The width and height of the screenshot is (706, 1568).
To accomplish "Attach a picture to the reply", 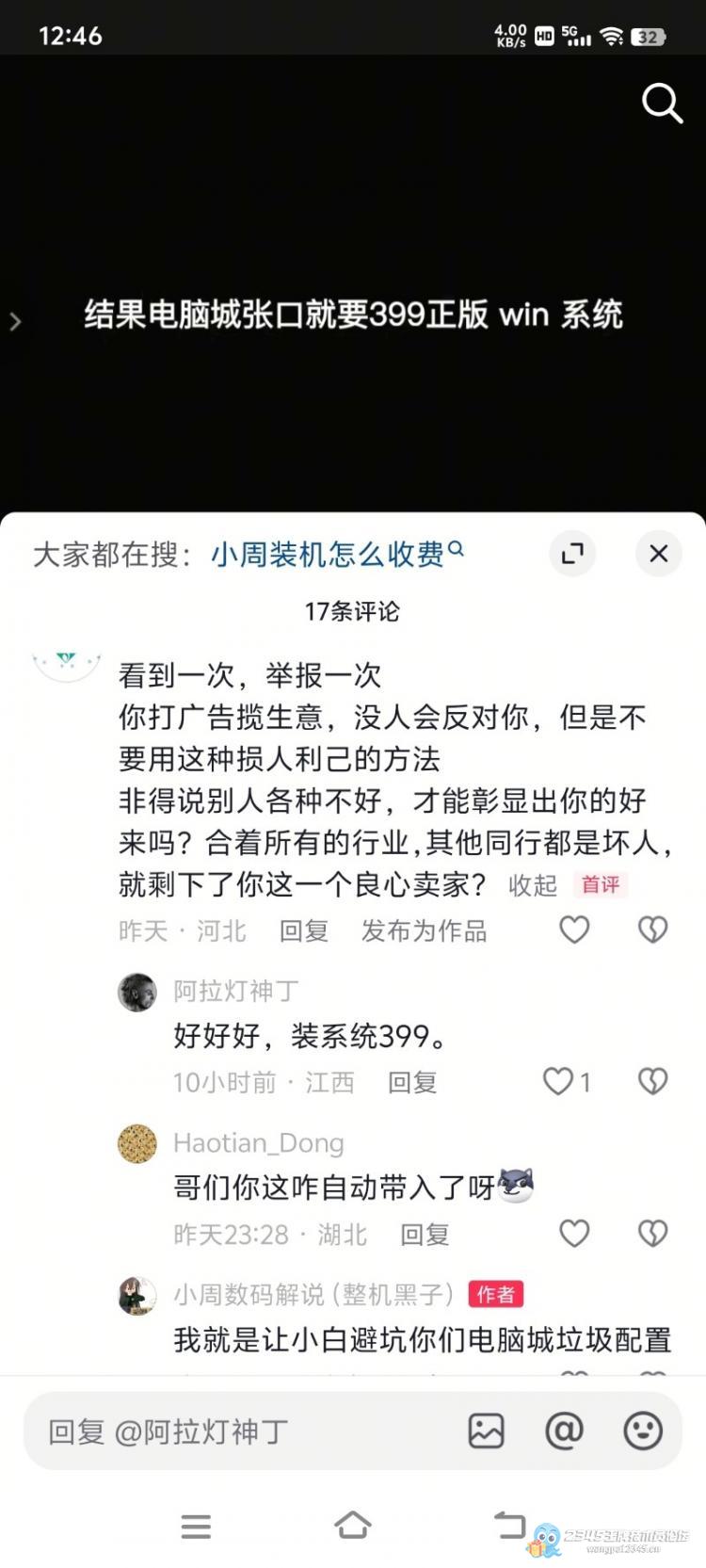I will (x=486, y=1431).
